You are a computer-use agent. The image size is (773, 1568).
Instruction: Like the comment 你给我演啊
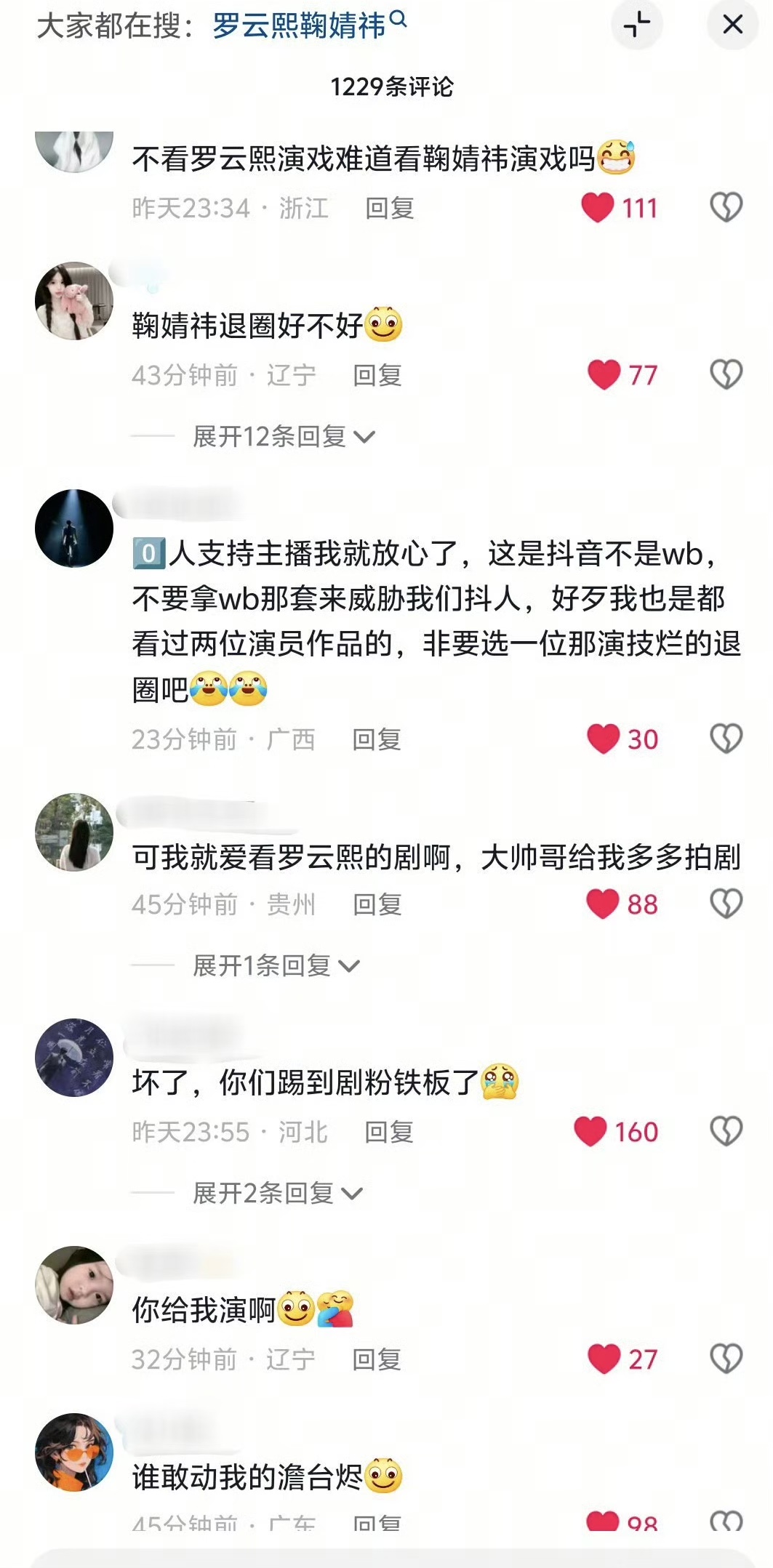point(604,1359)
